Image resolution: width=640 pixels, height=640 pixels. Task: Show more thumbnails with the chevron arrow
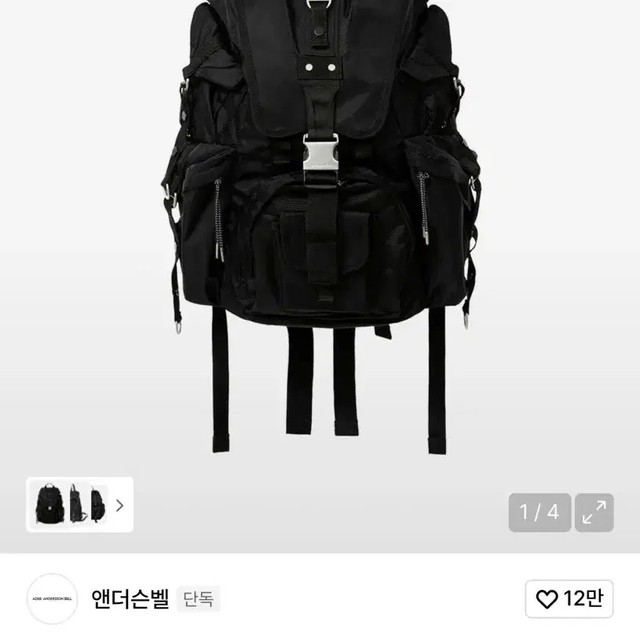[x=120, y=505]
